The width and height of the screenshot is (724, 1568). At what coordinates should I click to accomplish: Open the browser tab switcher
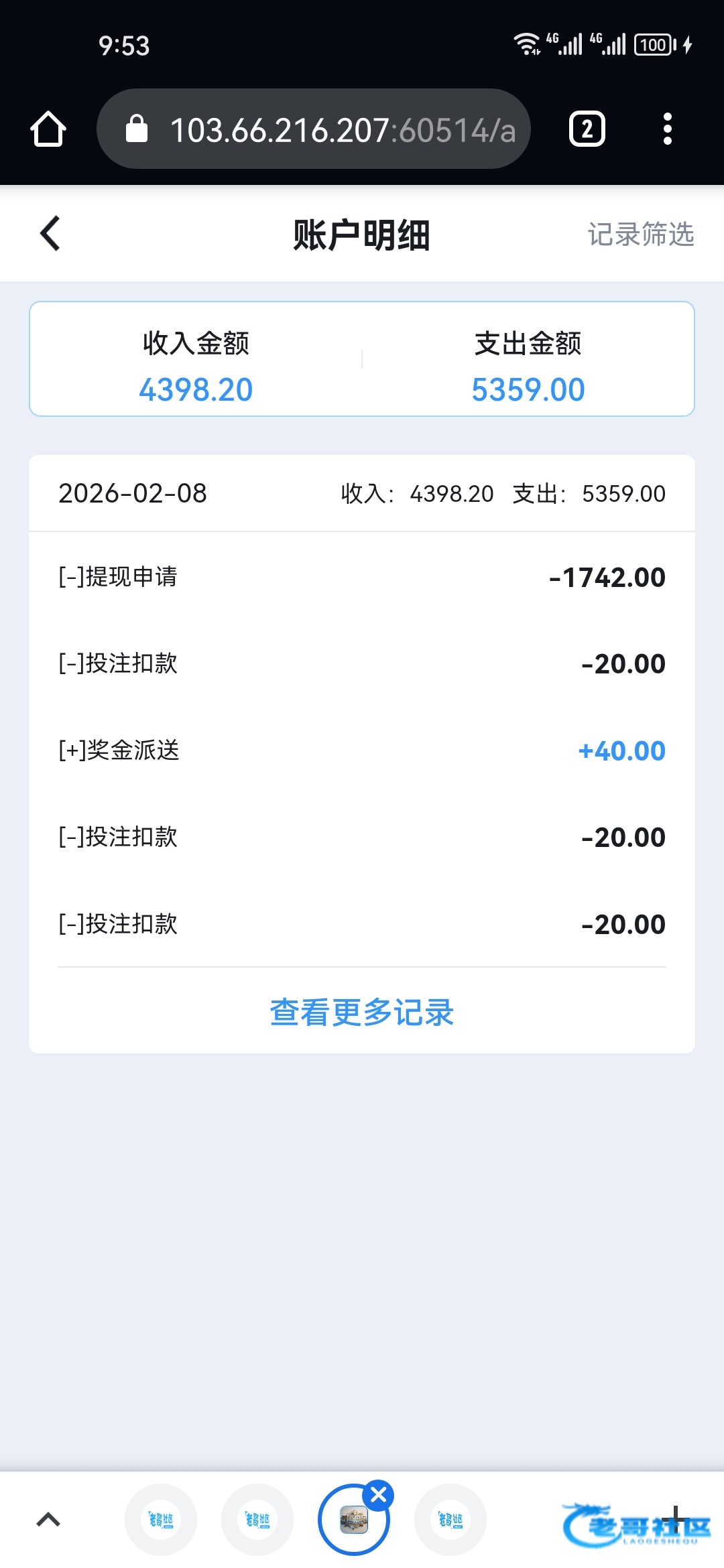tap(587, 129)
